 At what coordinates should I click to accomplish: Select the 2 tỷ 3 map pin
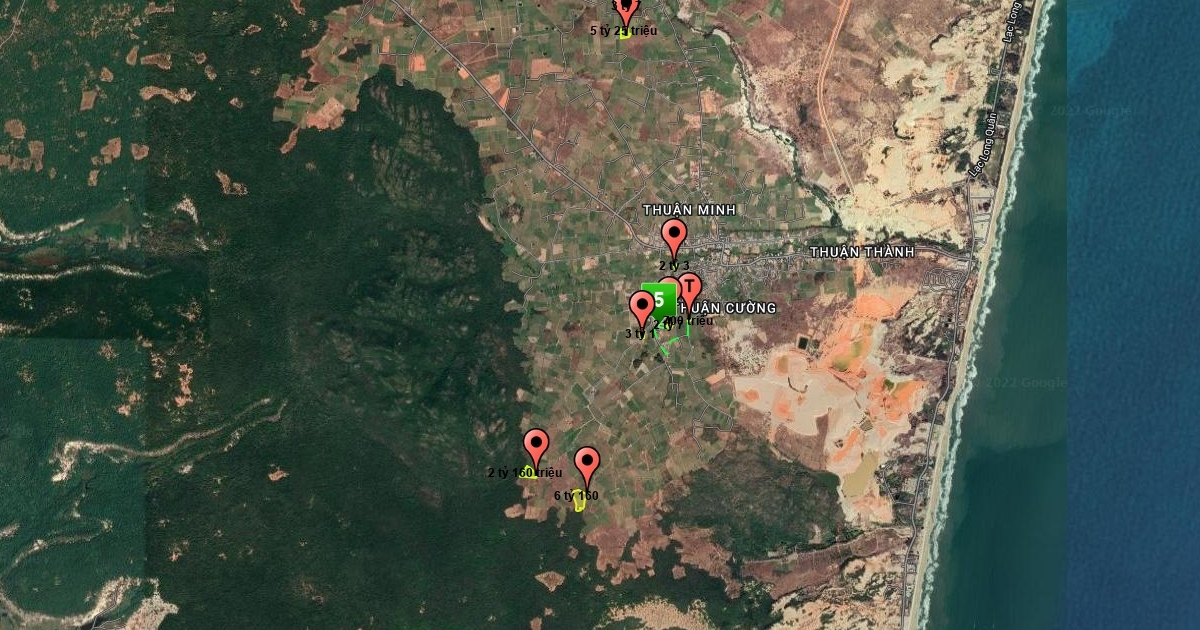(x=674, y=237)
